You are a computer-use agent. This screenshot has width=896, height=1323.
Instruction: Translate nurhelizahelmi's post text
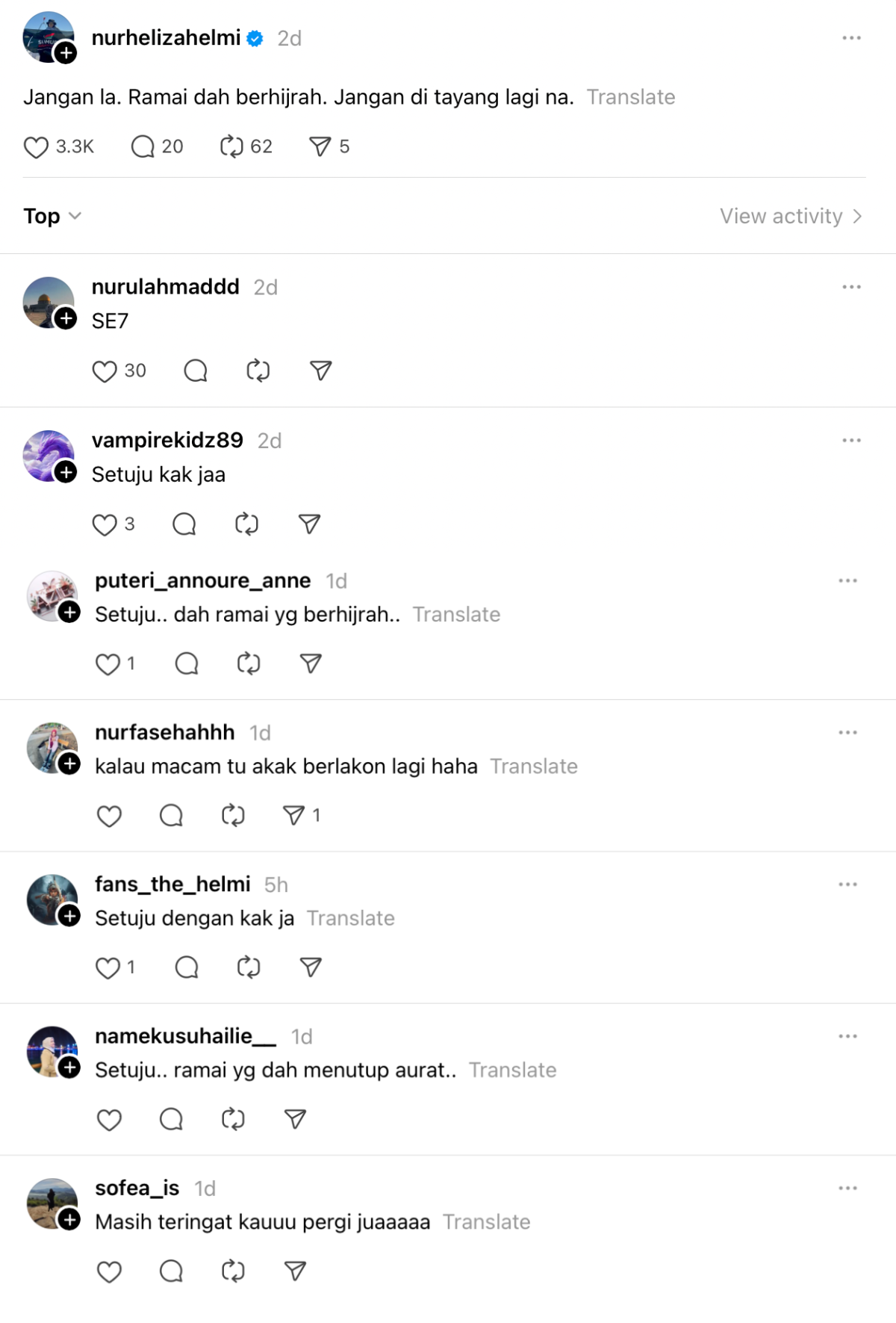click(x=630, y=97)
